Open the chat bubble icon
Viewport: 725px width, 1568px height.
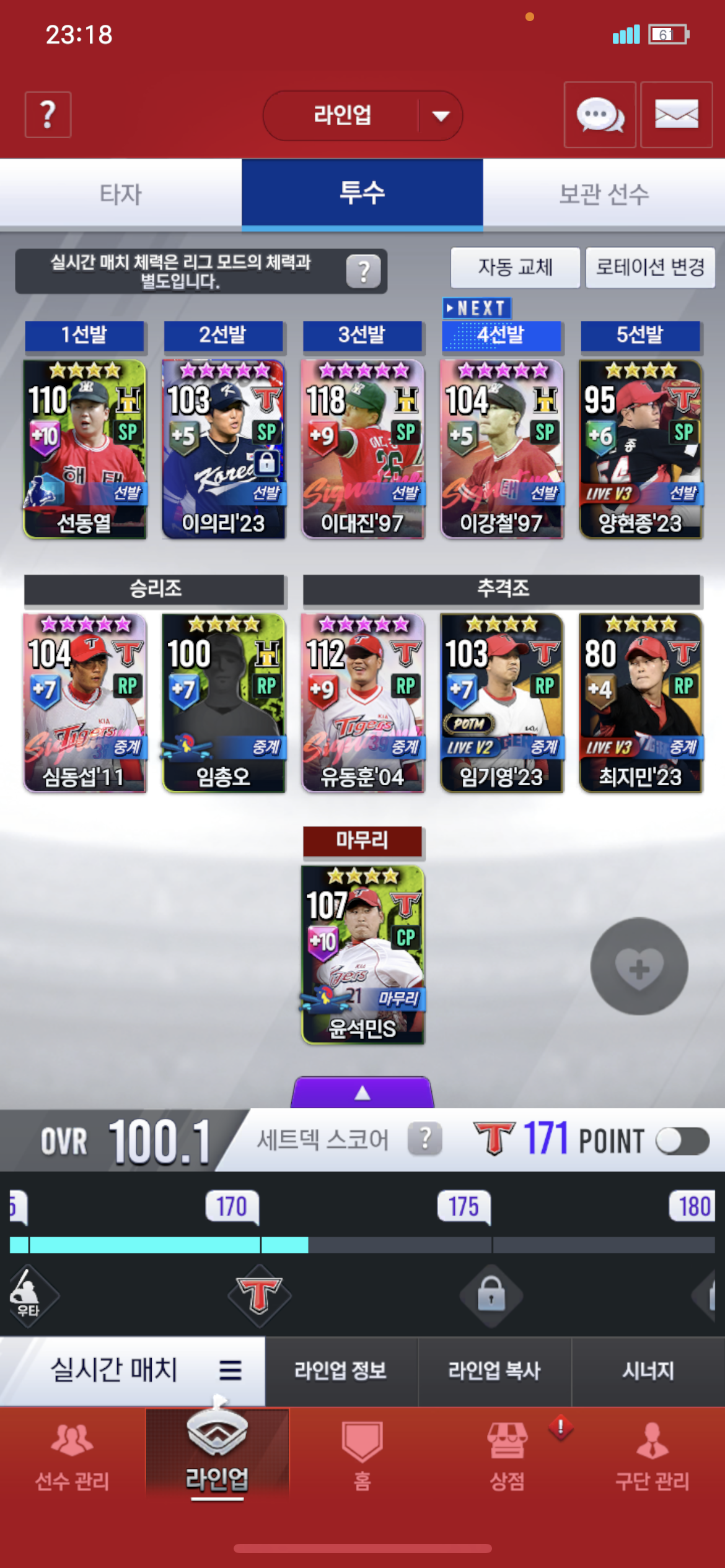(x=600, y=115)
